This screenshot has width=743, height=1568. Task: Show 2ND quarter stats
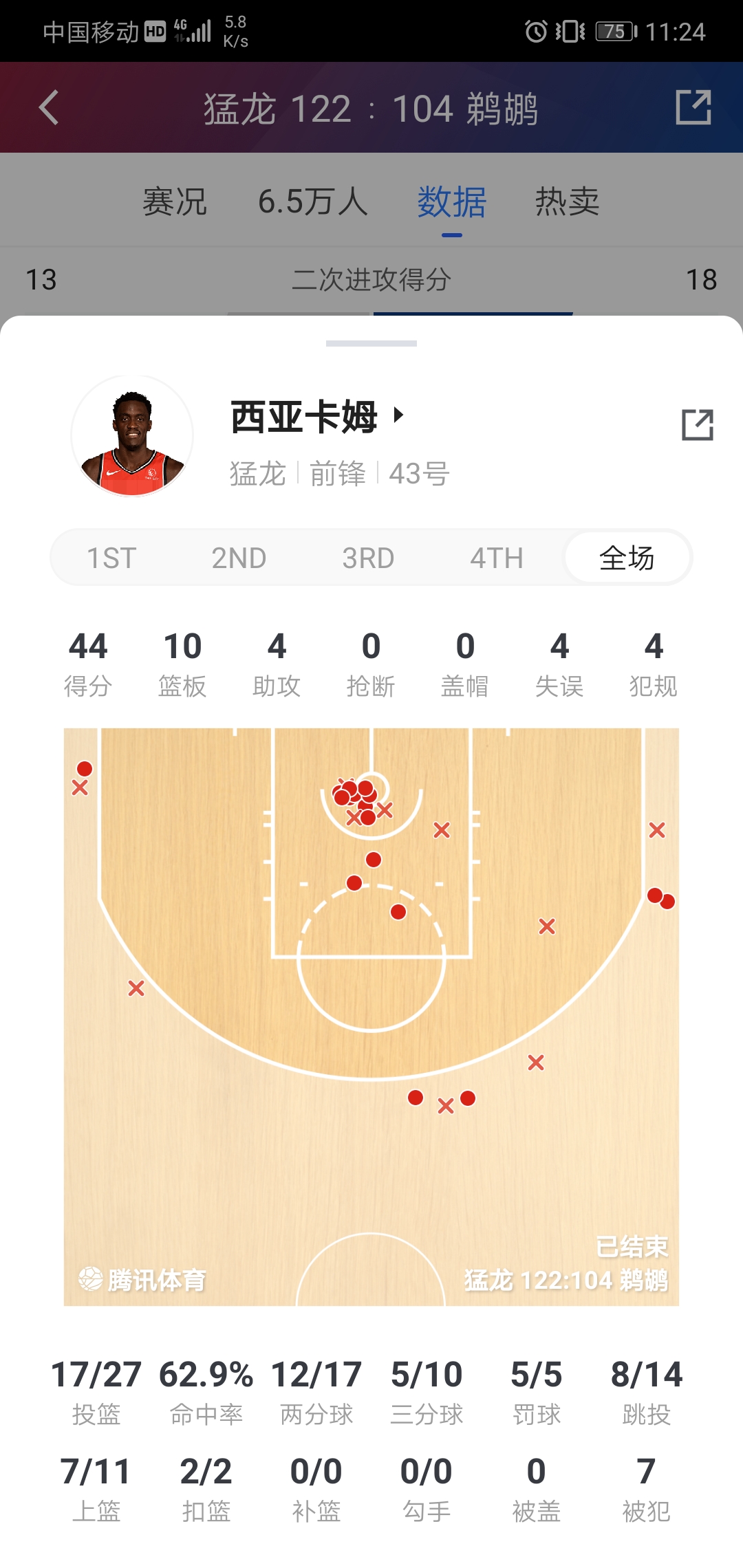coord(239,558)
